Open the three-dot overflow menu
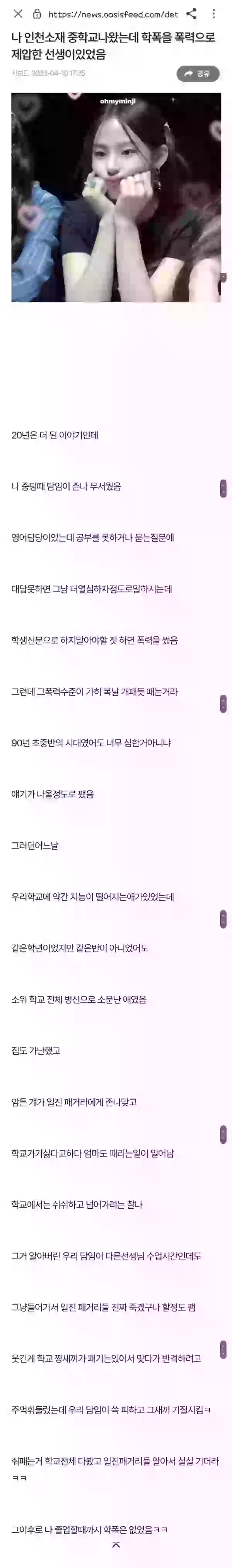This screenshot has height=1568, width=232. (214, 14)
